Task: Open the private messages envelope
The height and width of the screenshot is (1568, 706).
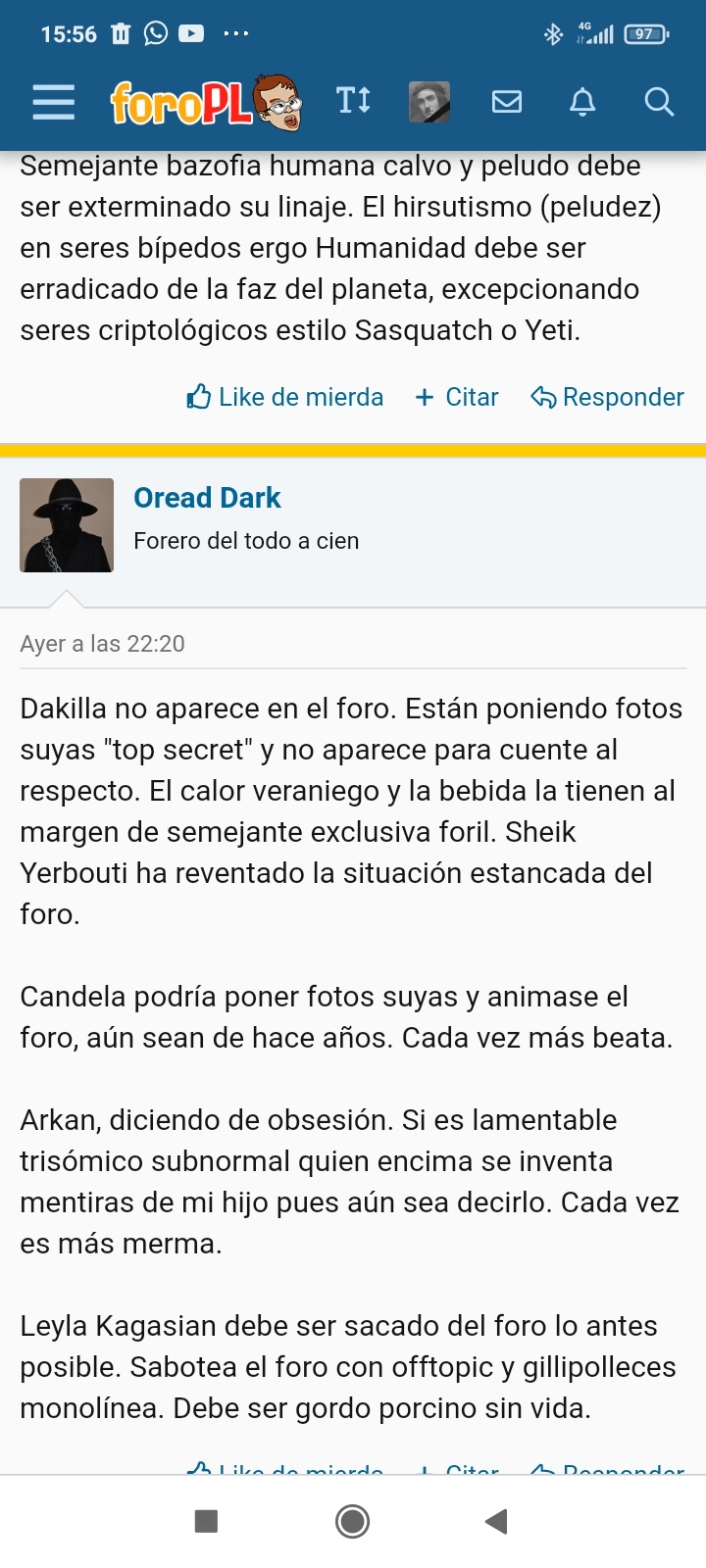Action: [507, 102]
